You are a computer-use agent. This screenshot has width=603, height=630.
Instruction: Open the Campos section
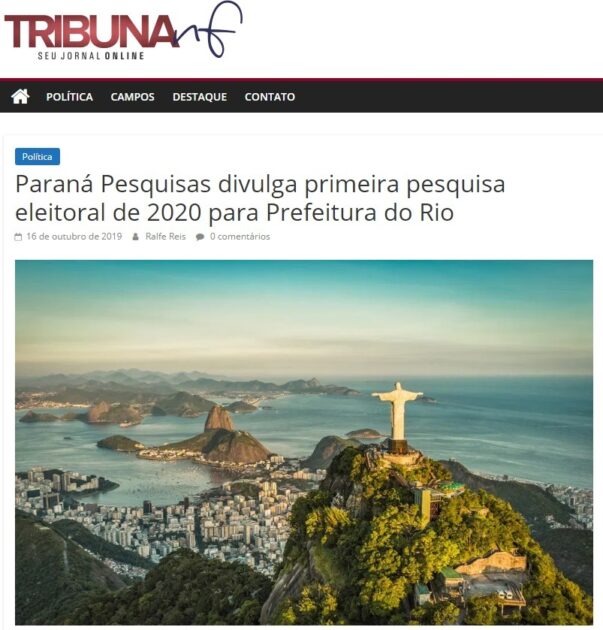pos(132,97)
